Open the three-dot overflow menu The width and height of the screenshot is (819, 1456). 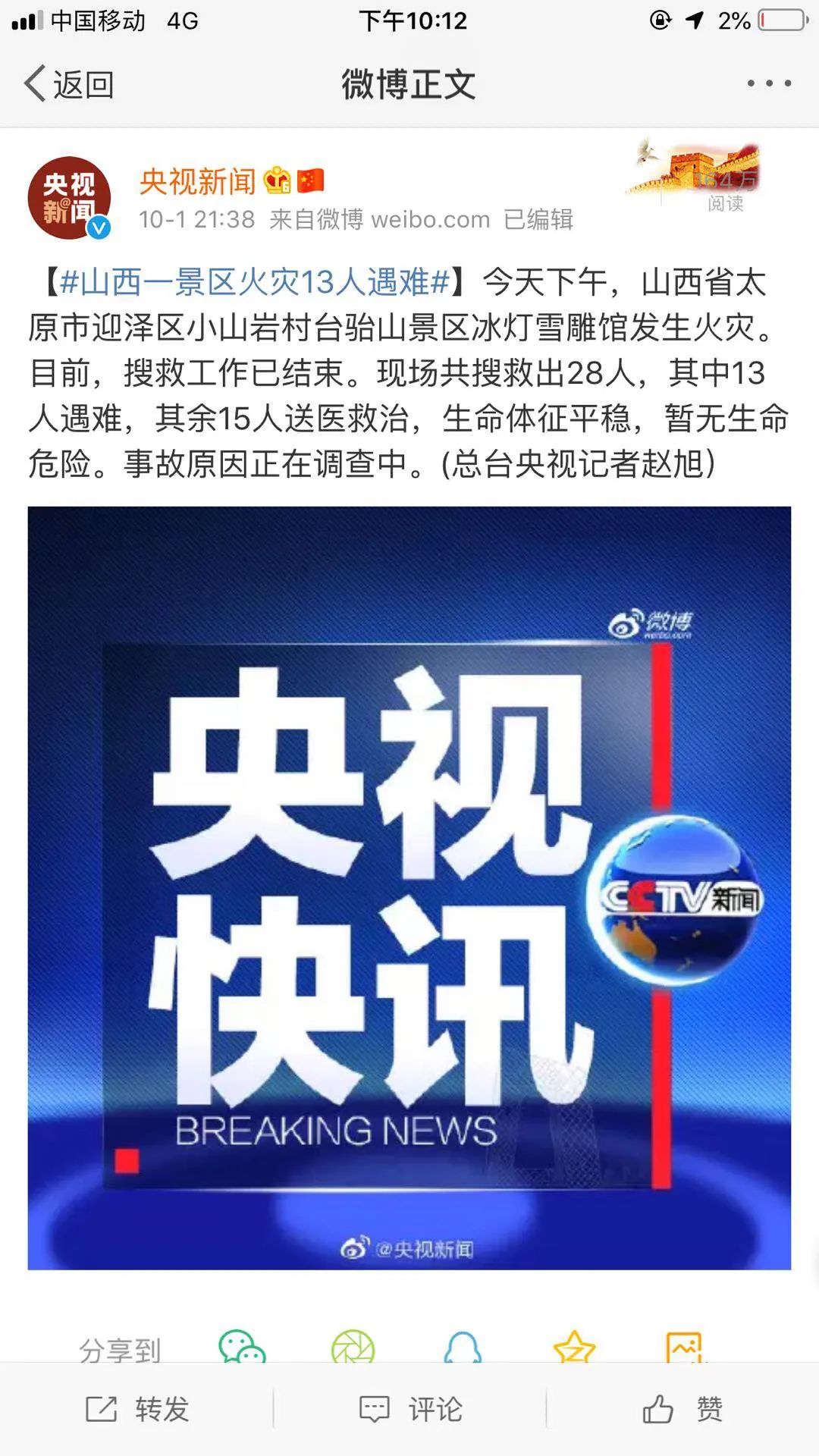point(769,83)
